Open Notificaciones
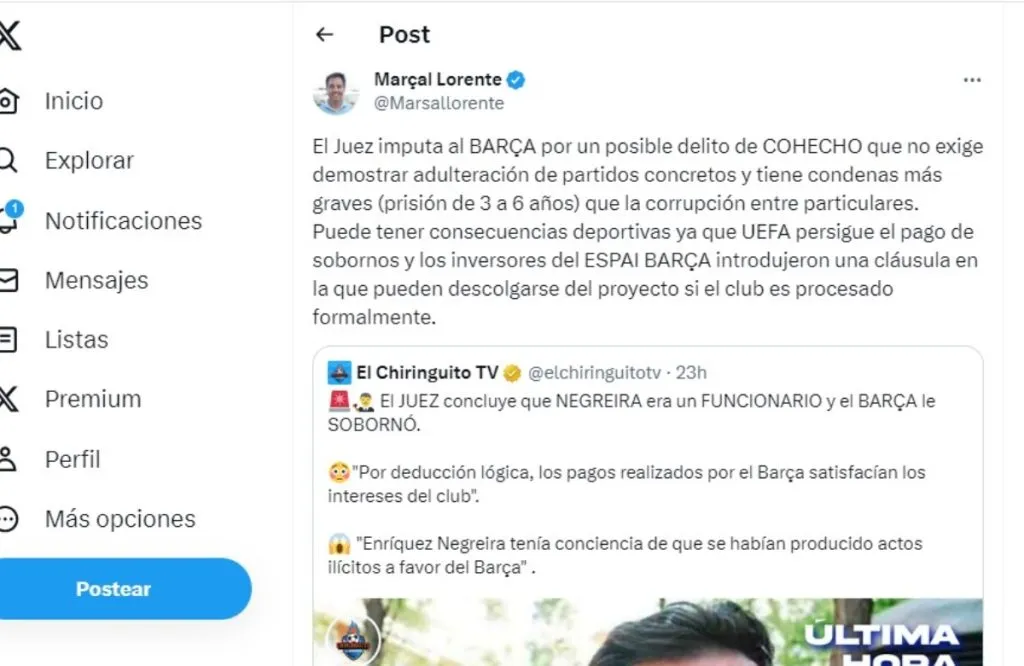This screenshot has width=1024, height=666. (122, 221)
